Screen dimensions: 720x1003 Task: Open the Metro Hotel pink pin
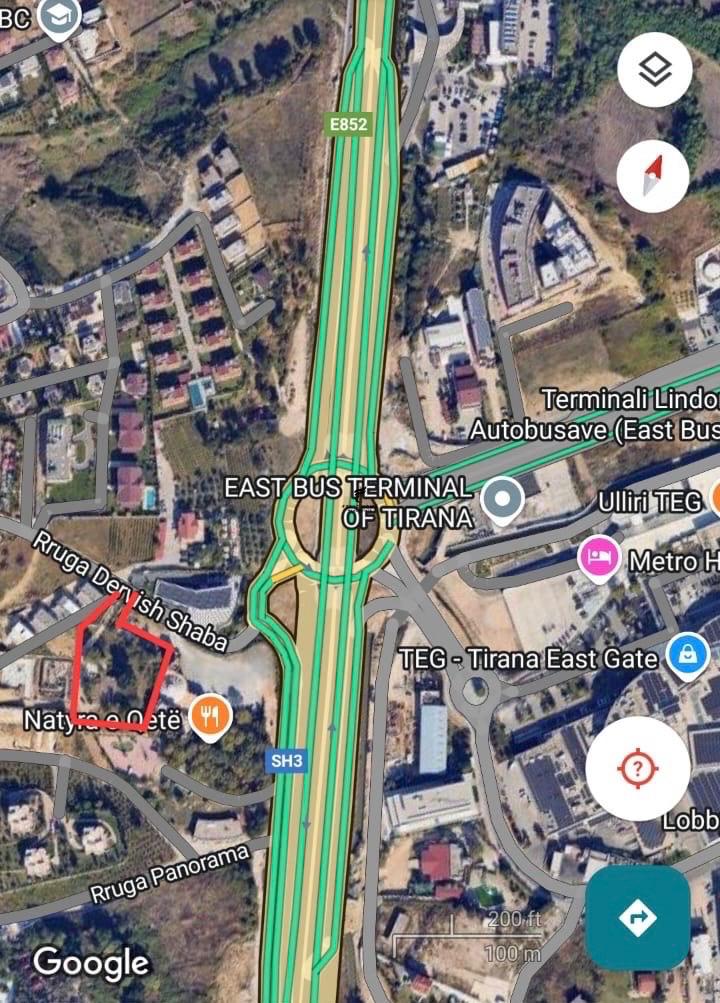tap(599, 561)
